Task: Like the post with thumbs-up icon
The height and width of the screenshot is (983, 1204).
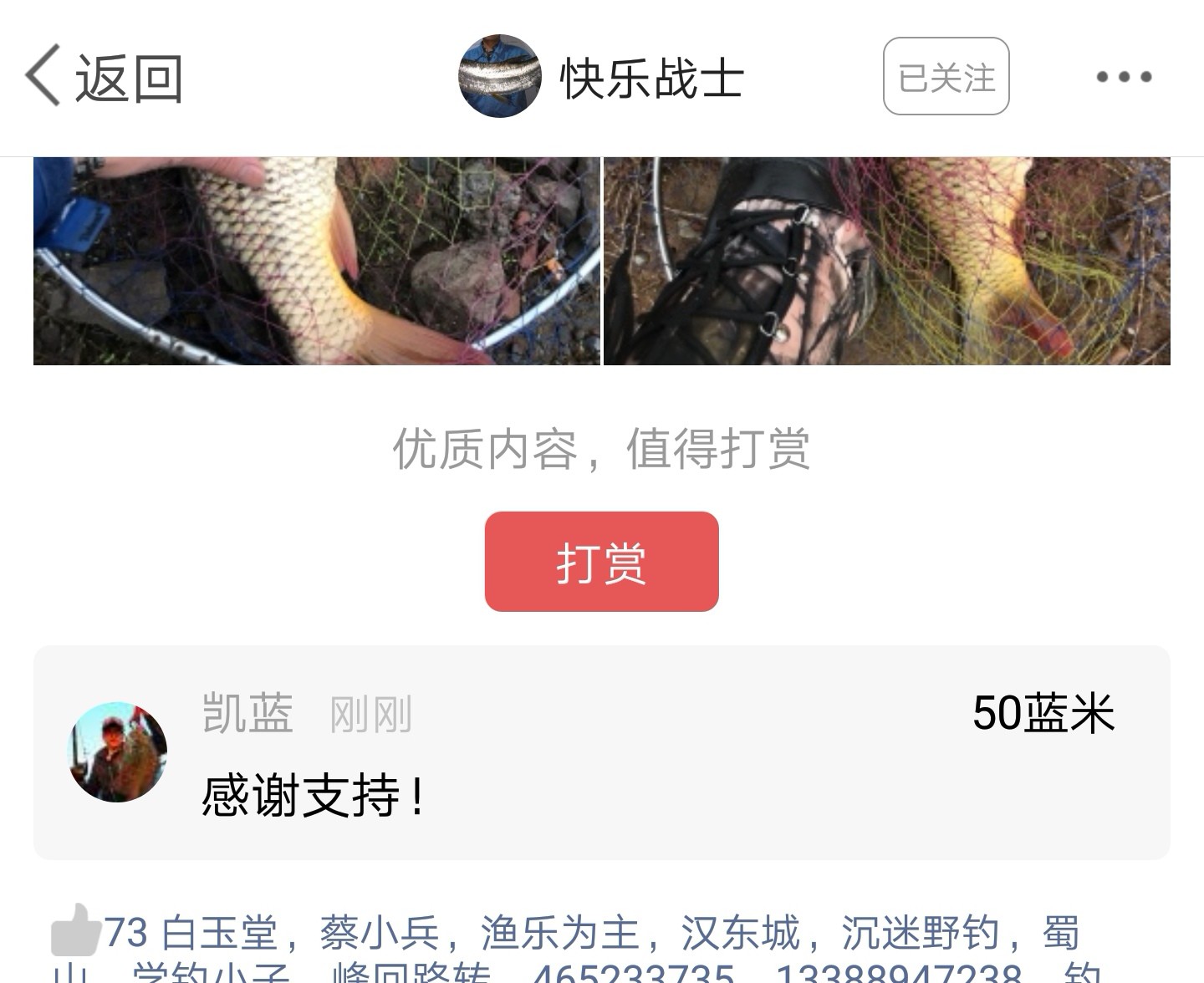Action: pyautogui.click(x=77, y=931)
